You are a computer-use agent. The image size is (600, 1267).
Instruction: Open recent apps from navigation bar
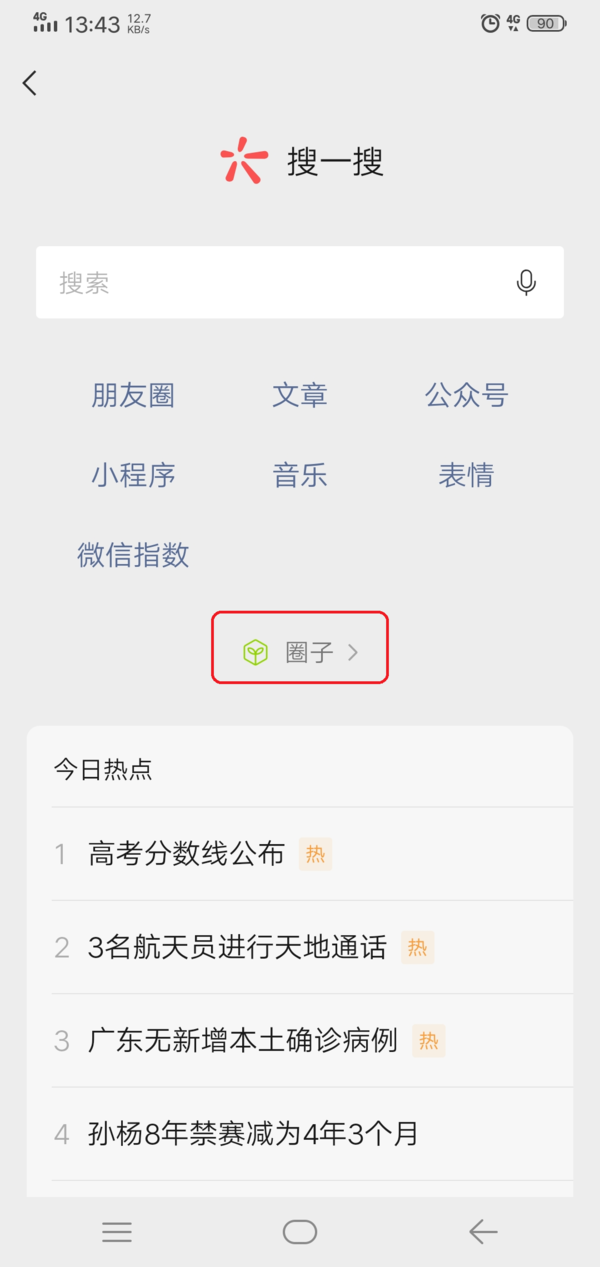[117, 1232]
